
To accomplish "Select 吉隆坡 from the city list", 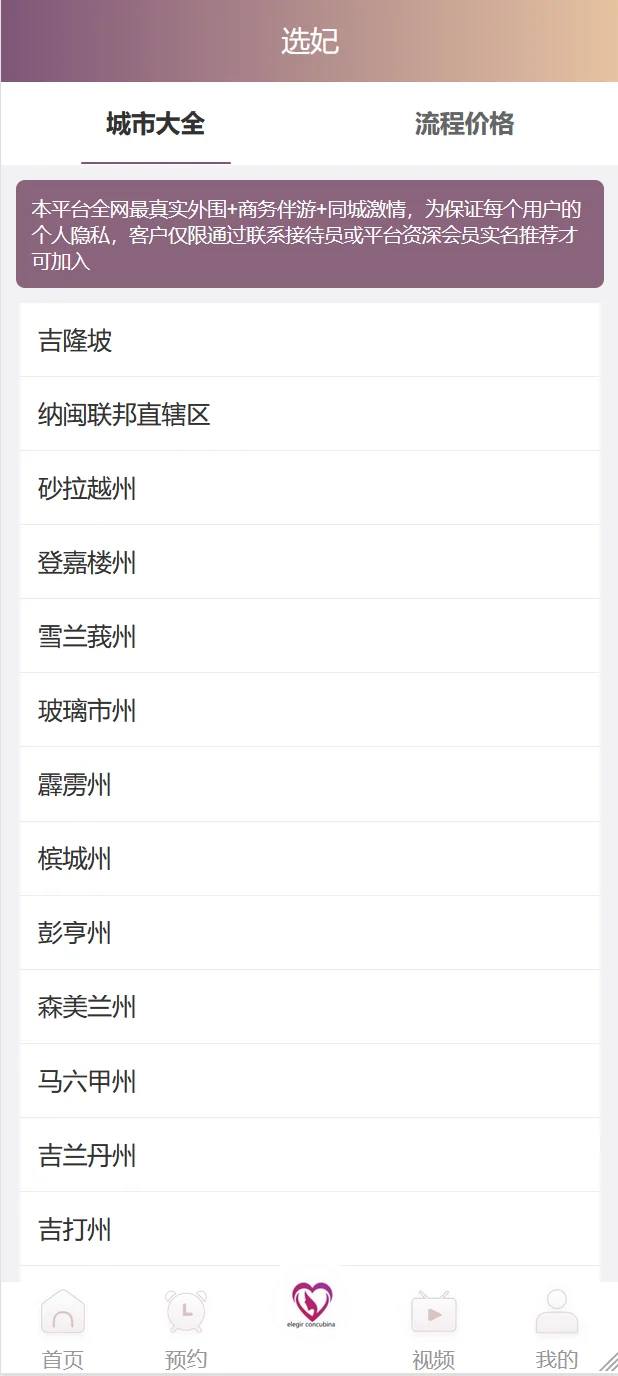I will click(309, 341).
